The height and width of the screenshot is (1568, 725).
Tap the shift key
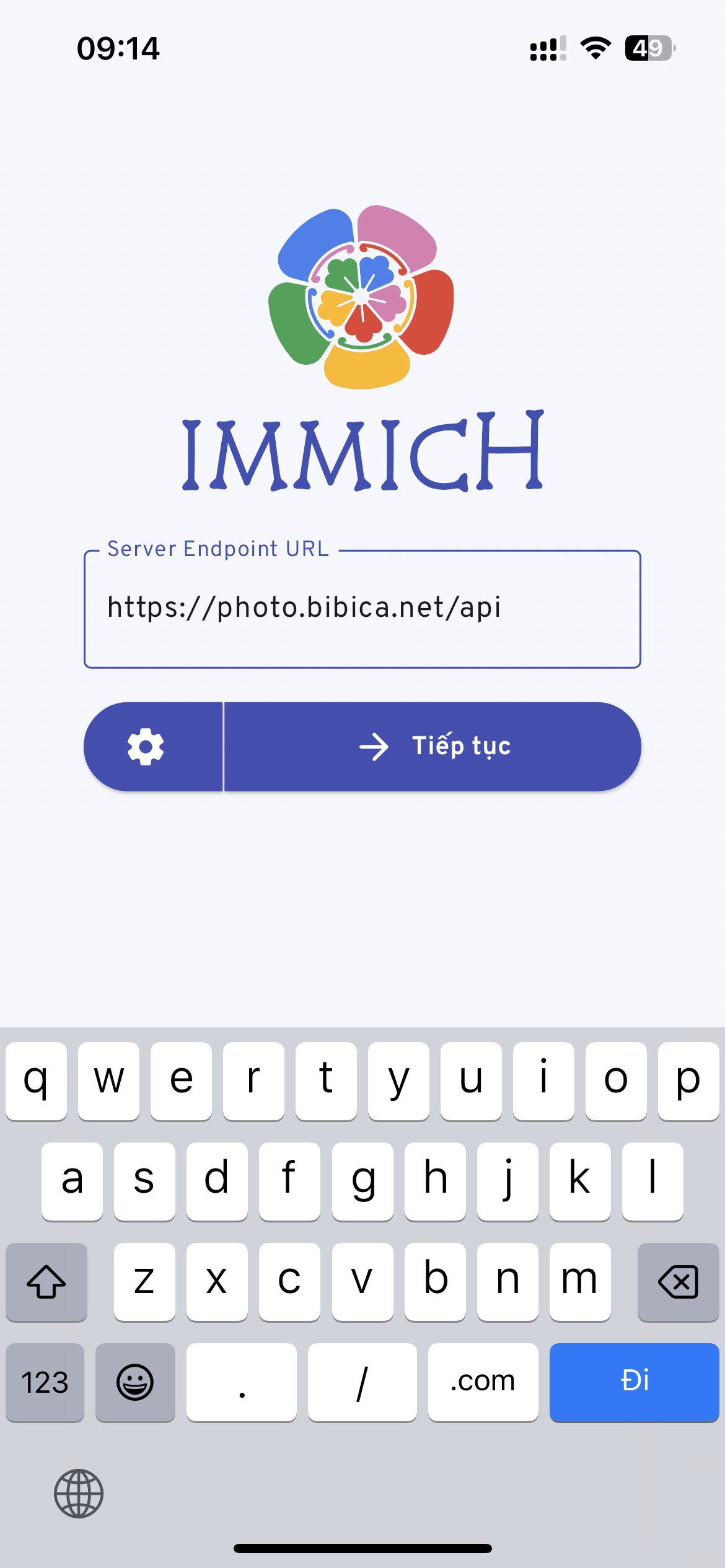(46, 1281)
